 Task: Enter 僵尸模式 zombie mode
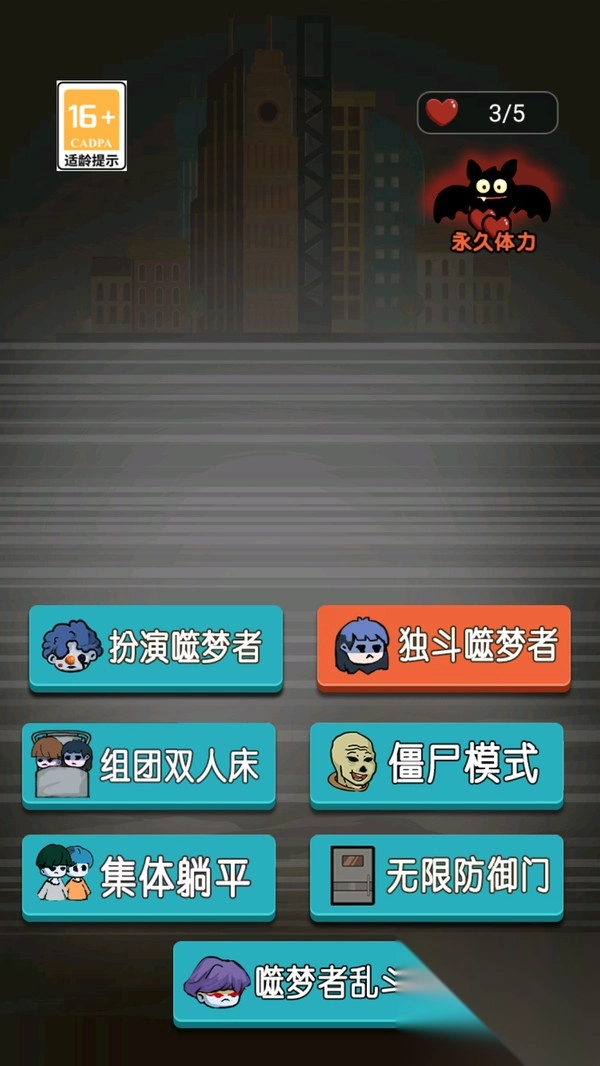point(436,764)
